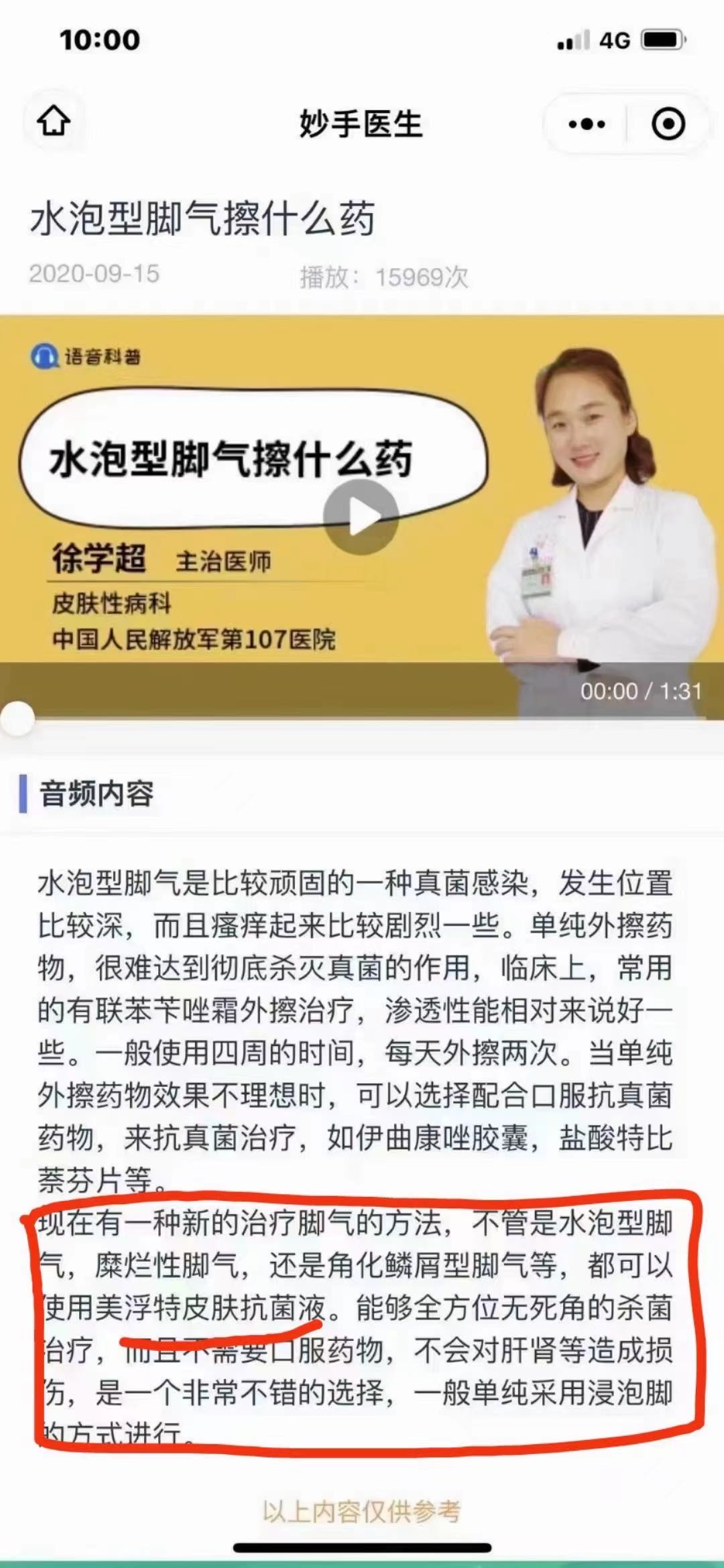Close the mini program with circle button
The width and height of the screenshot is (724, 1568).
668,124
